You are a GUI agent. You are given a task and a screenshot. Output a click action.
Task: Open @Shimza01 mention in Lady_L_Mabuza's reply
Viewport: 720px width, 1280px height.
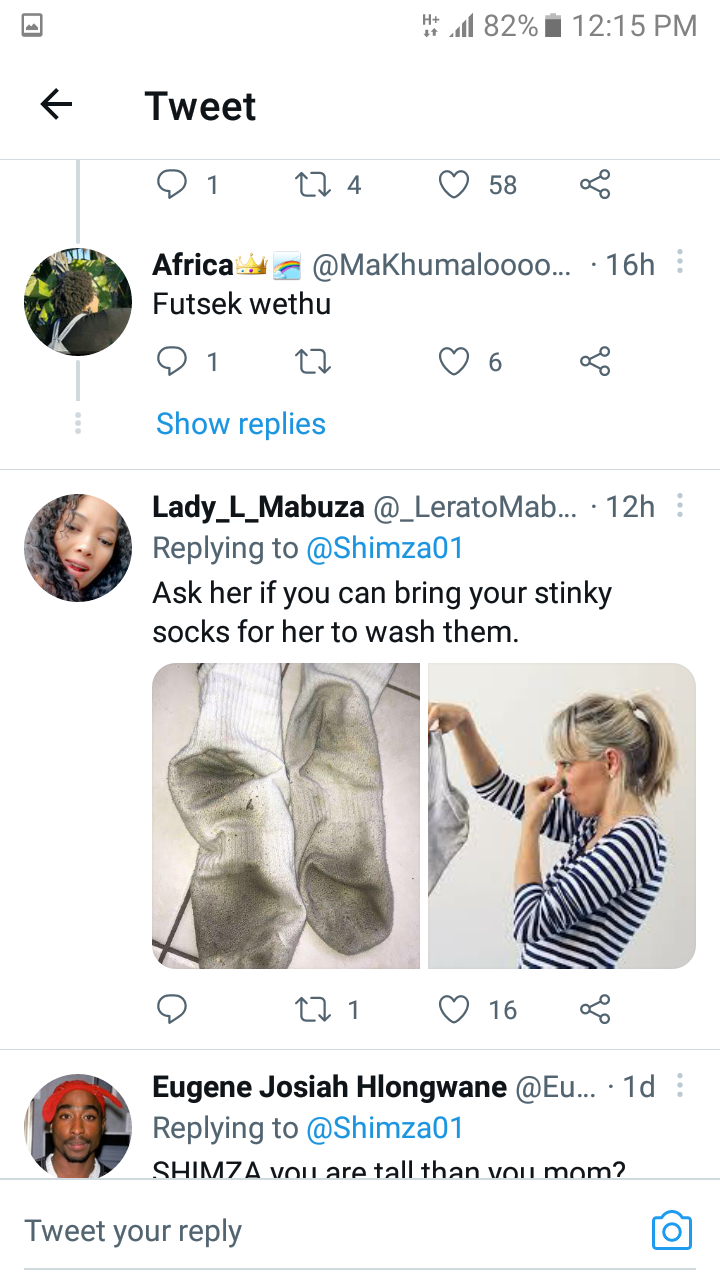(x=385, y=548)
